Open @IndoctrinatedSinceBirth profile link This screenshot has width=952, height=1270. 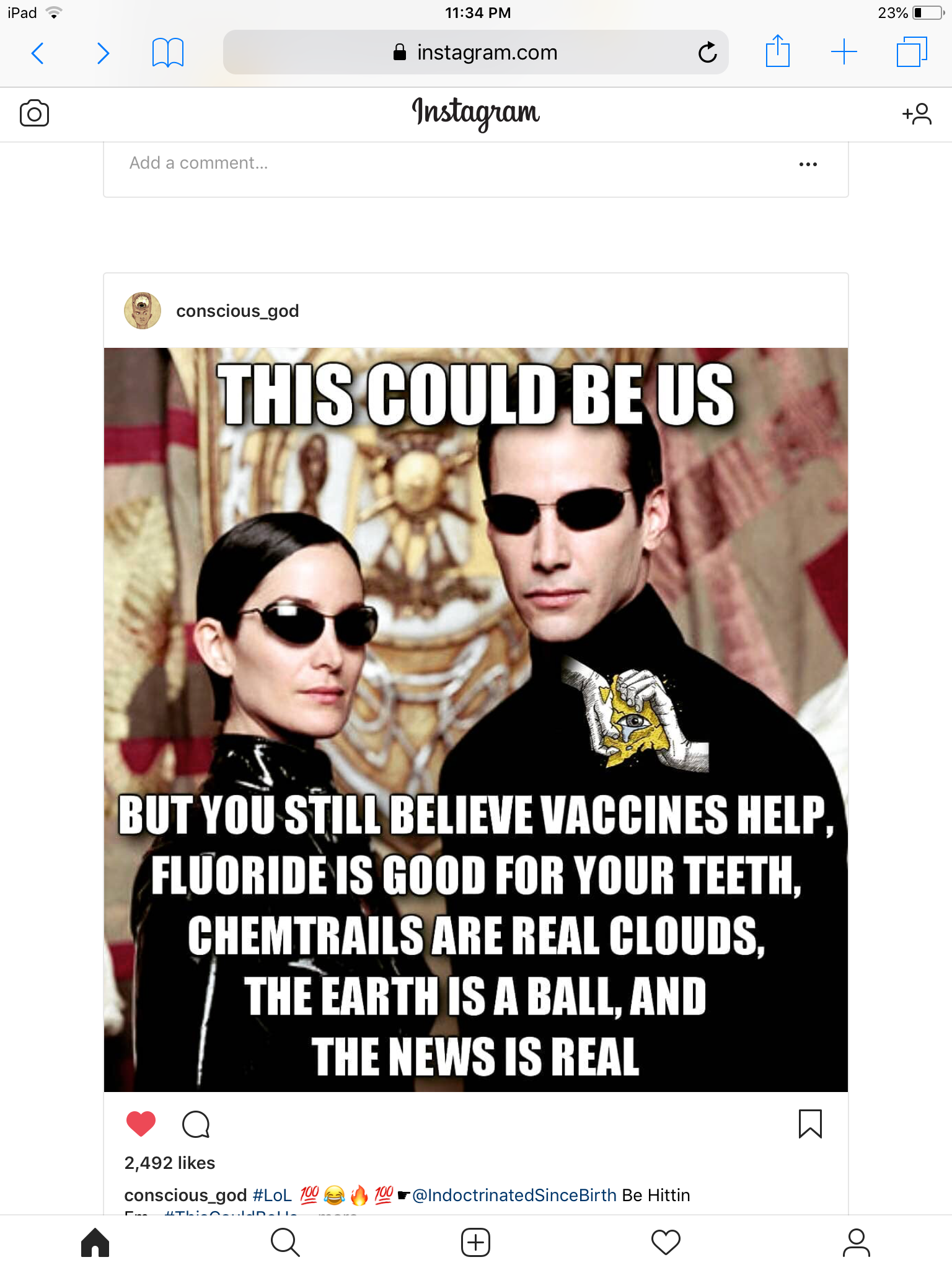[x=514, y=1195]
